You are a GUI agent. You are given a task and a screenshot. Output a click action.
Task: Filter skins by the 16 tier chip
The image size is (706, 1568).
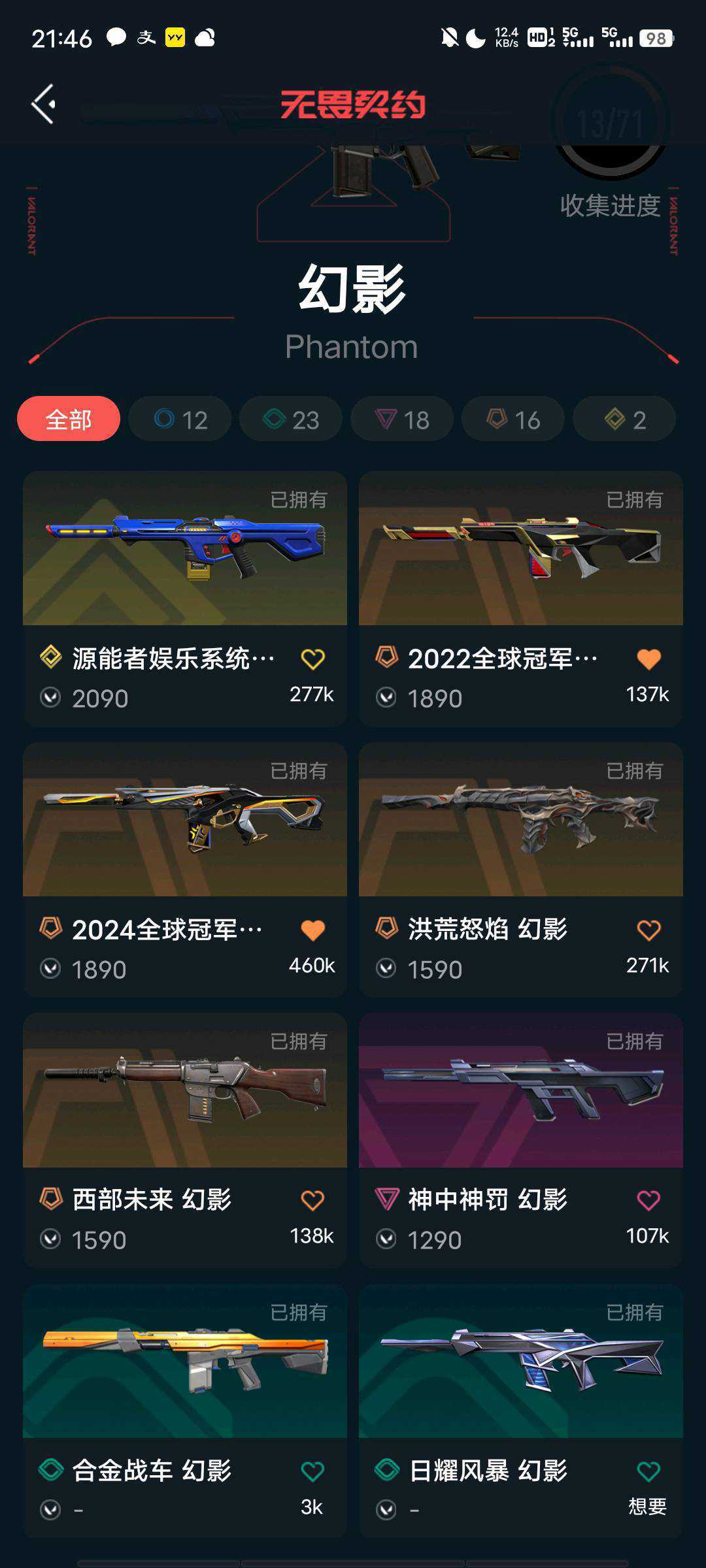(513, 419)
